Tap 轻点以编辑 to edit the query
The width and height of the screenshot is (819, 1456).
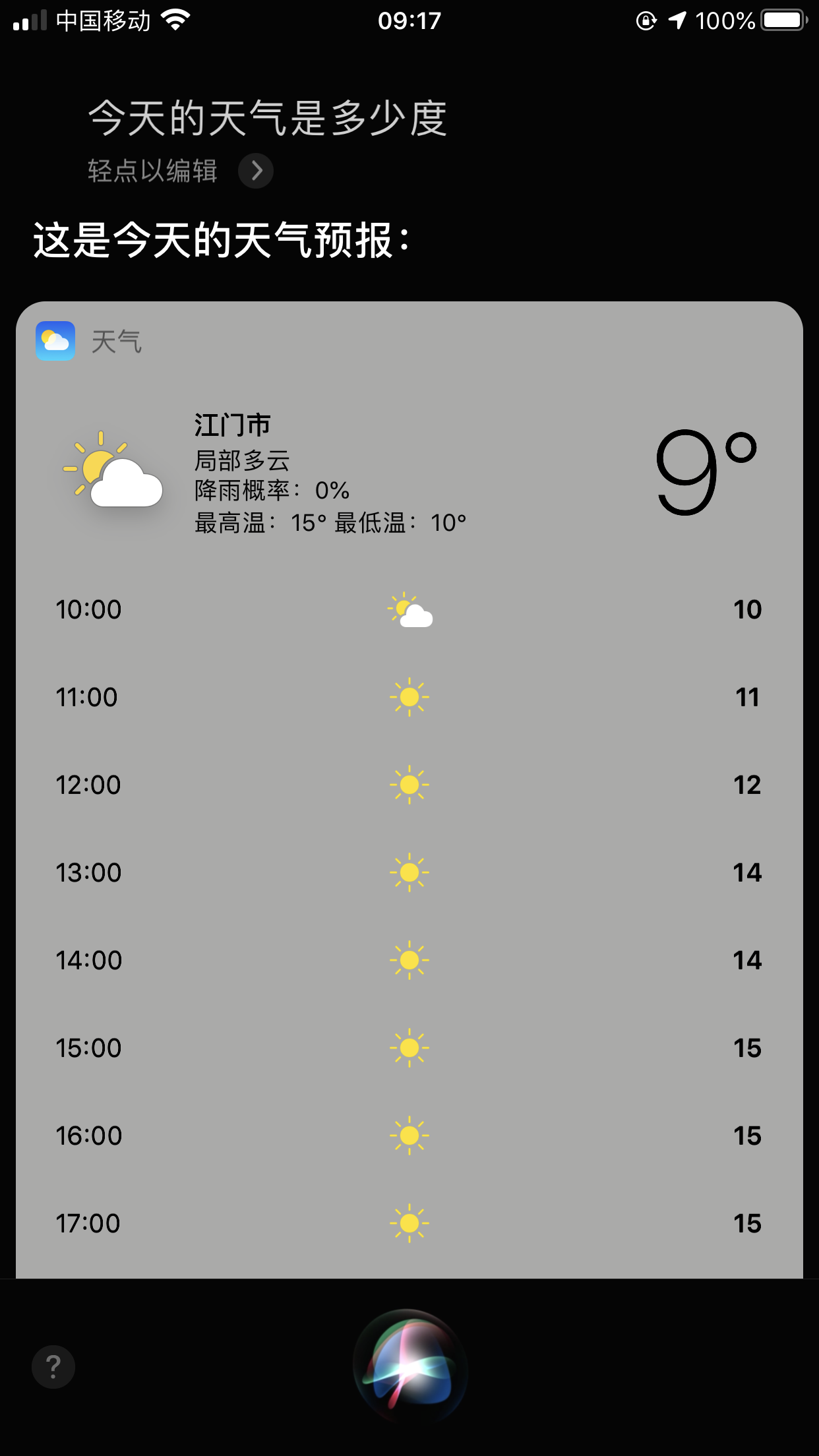click(153, 171)
